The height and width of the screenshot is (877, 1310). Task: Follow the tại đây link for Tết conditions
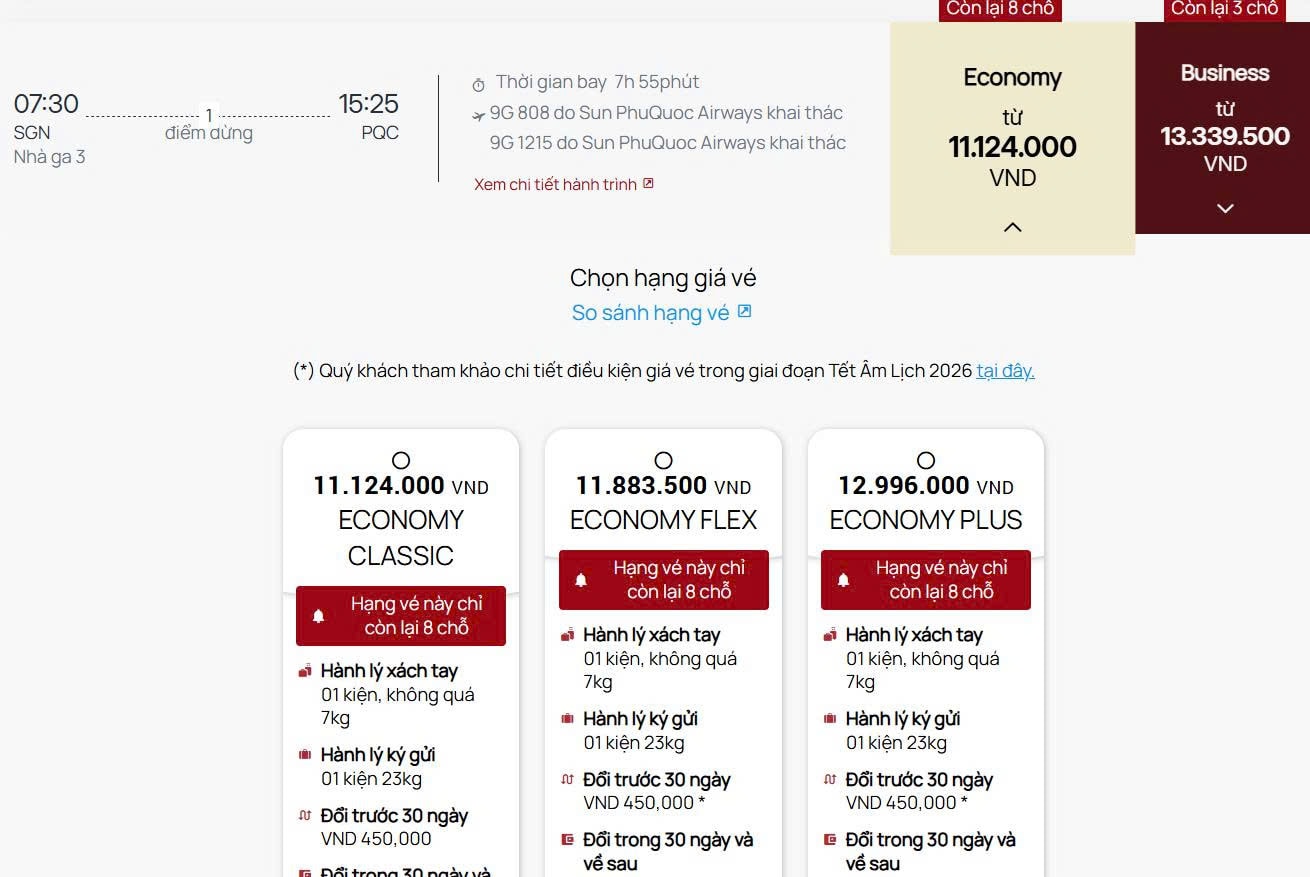click(1005, 371)
